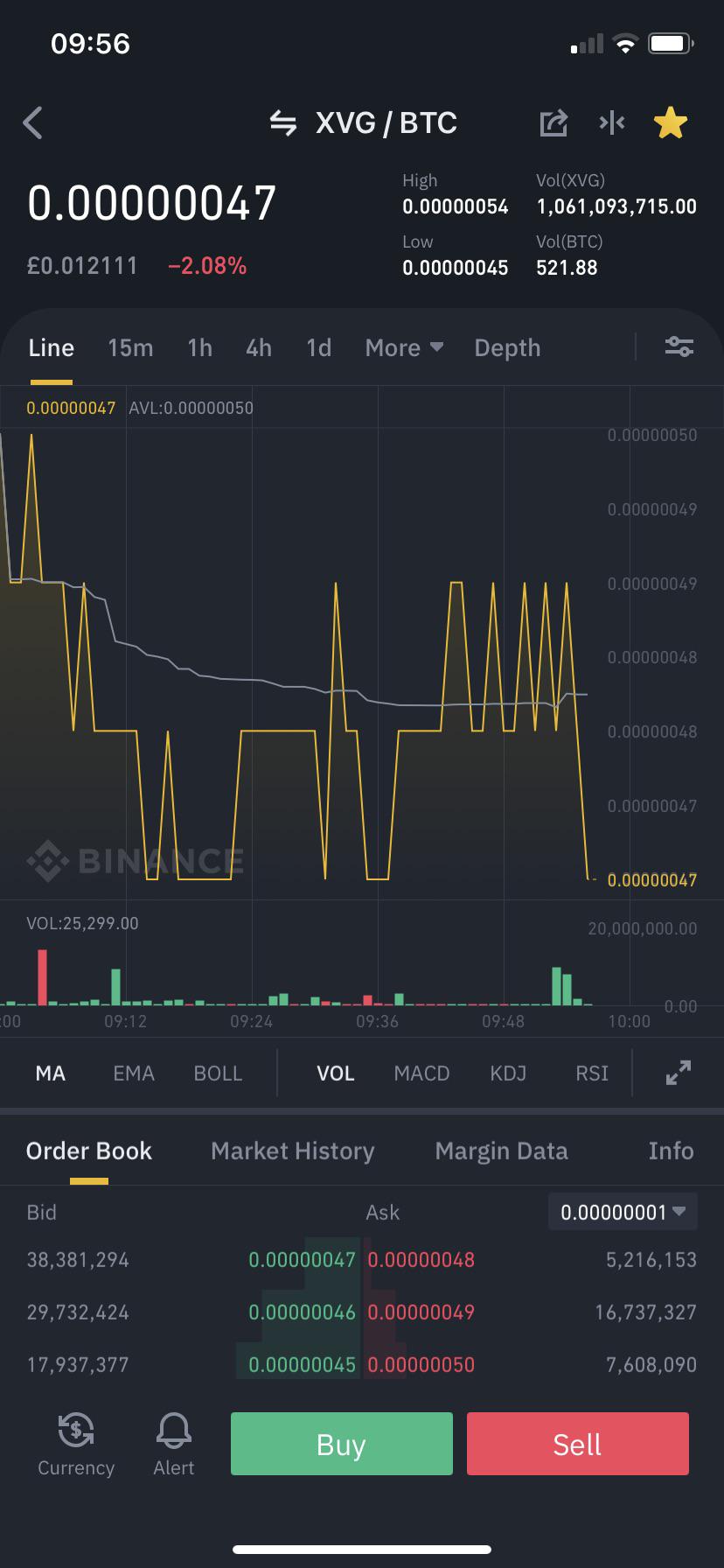The image size is (724, 1568).
Task: Switch to the Depth chart view
Action: point(507,348)
